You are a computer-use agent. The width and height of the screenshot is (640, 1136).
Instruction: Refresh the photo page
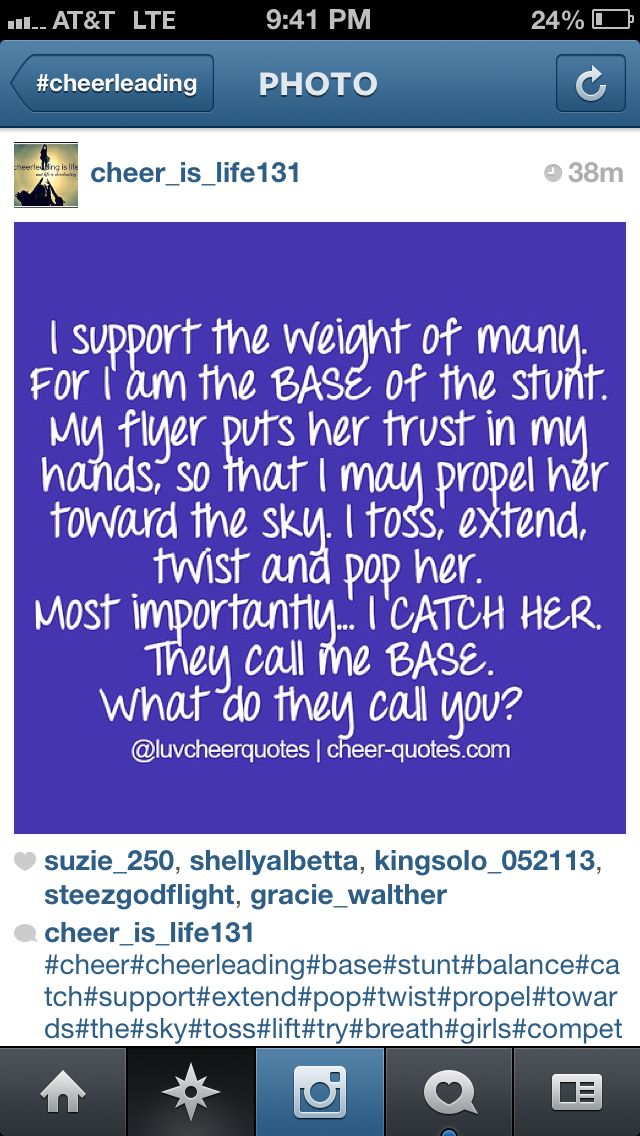590,84
